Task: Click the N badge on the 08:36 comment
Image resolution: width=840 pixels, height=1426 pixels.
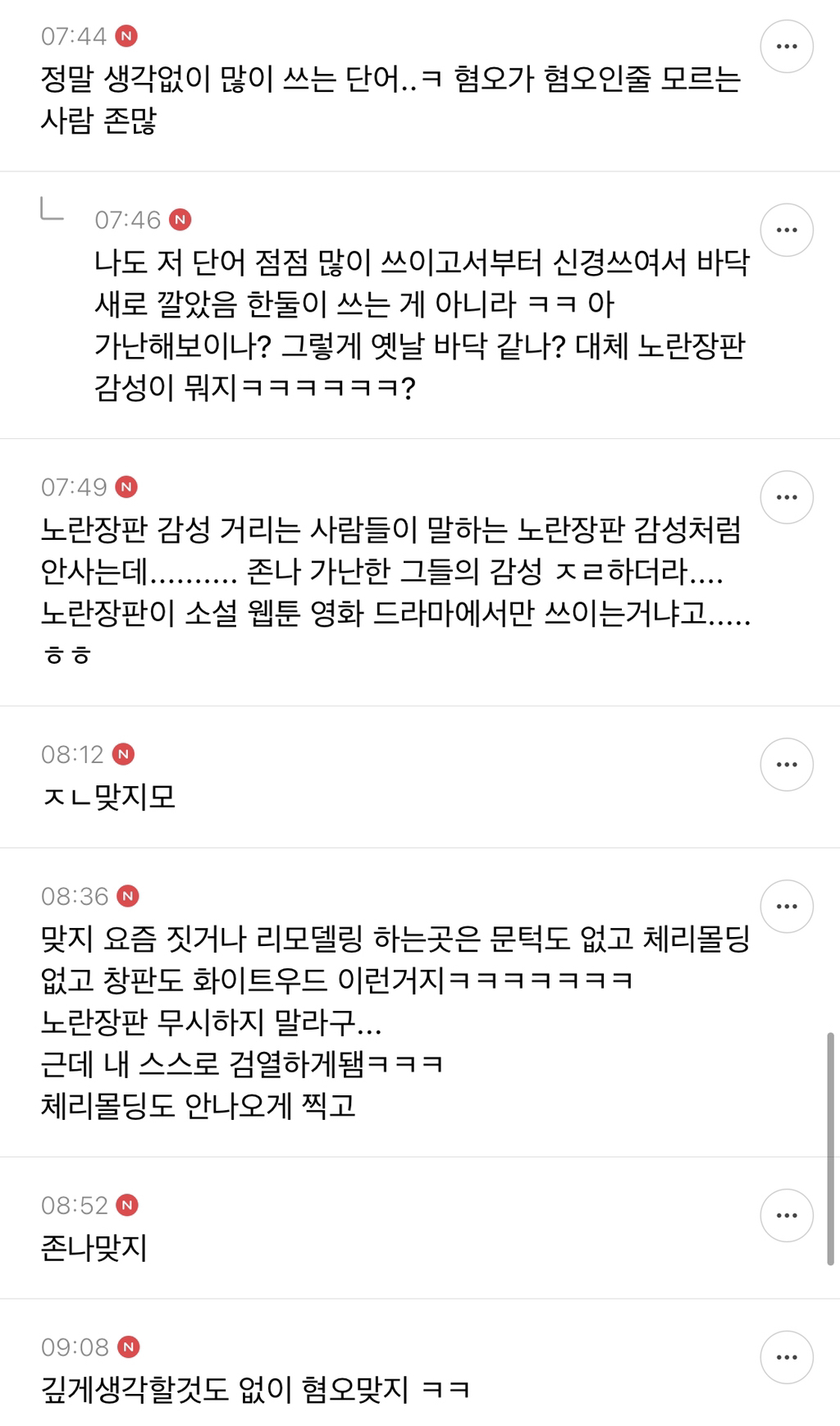Action: (130, 897)
